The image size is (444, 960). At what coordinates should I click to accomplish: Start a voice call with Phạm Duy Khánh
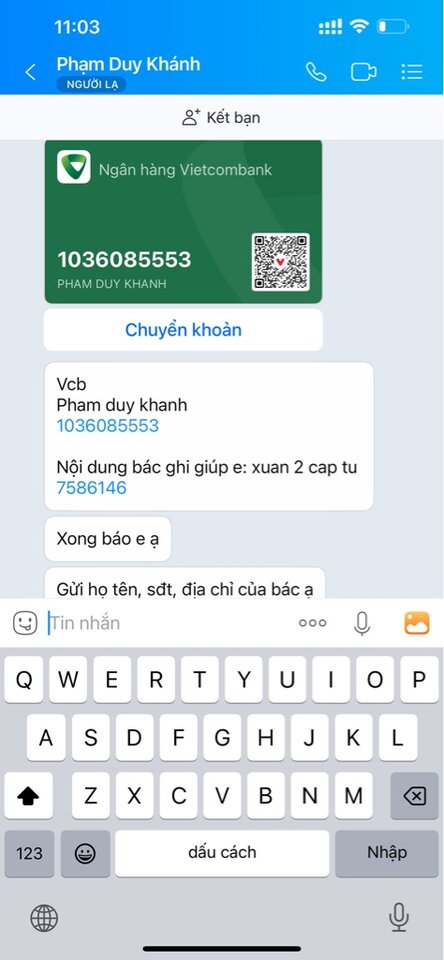(316, 72)
